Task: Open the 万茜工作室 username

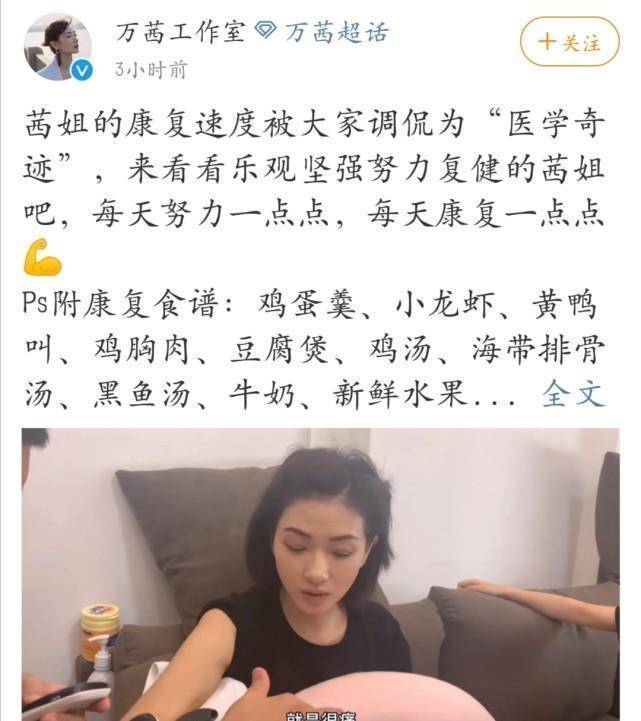Action: coord(178,32)
